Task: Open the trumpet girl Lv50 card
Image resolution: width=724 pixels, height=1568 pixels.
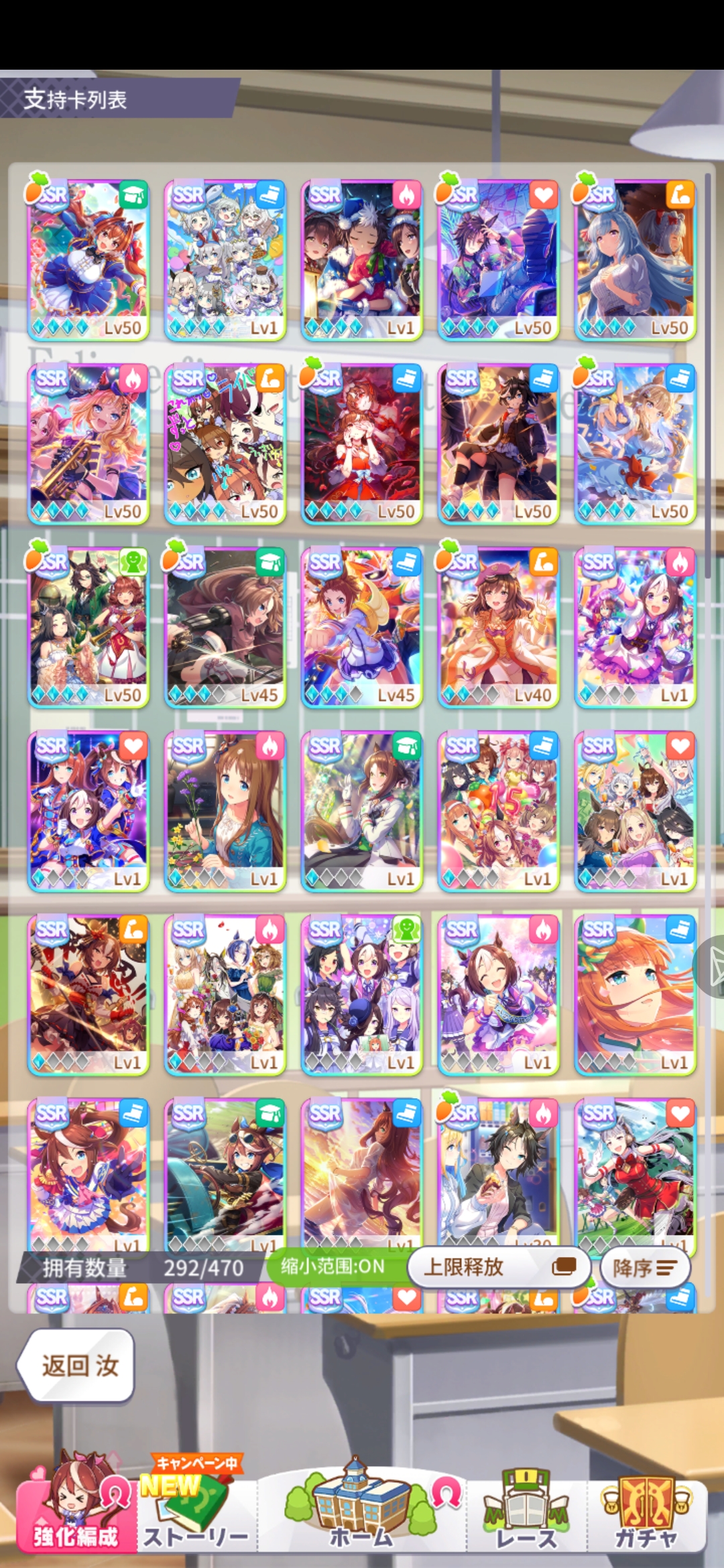Action: 88,444
